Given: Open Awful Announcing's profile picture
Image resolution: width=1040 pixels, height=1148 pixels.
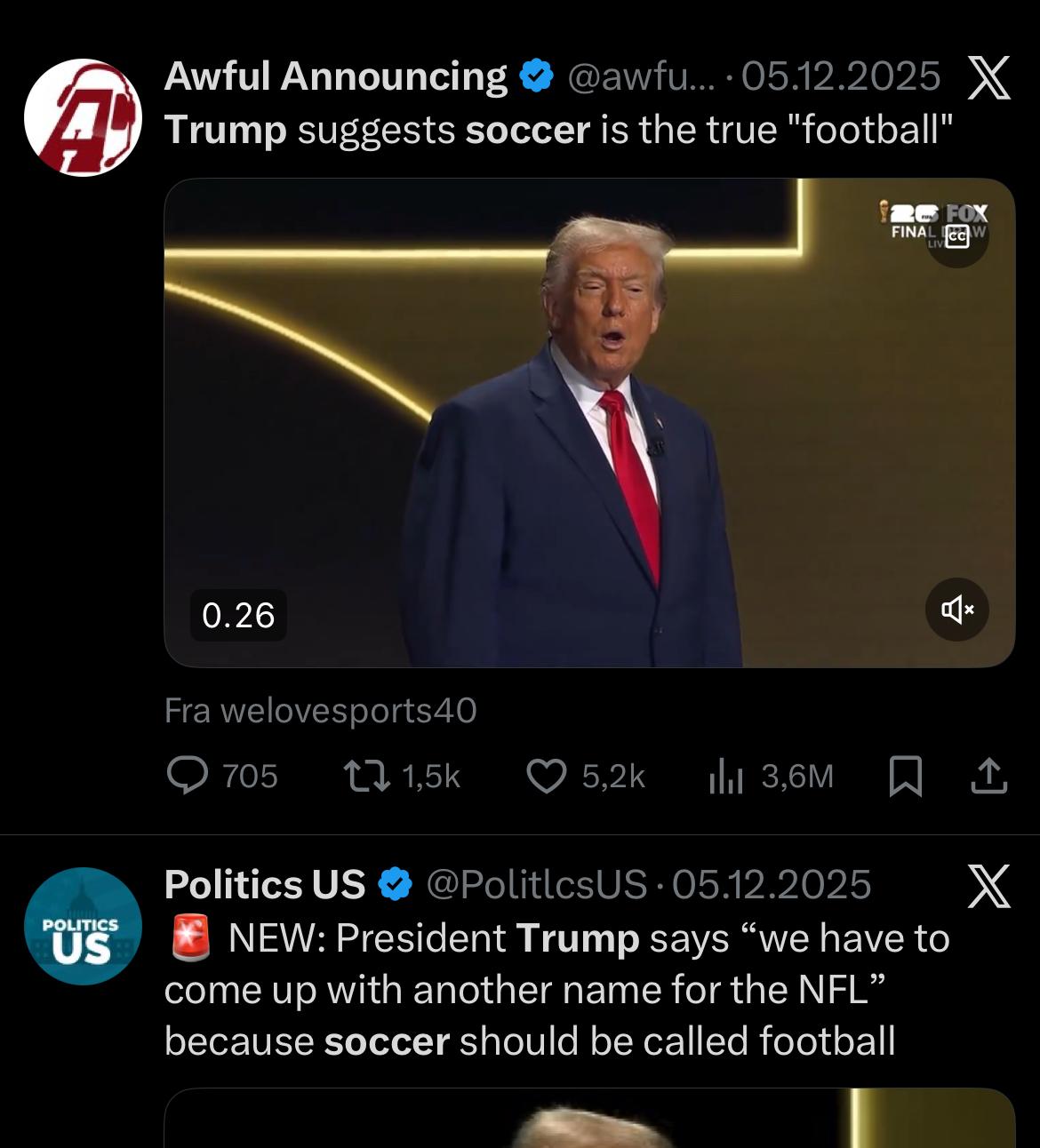Looking at the screenshot, I should 83,117.
